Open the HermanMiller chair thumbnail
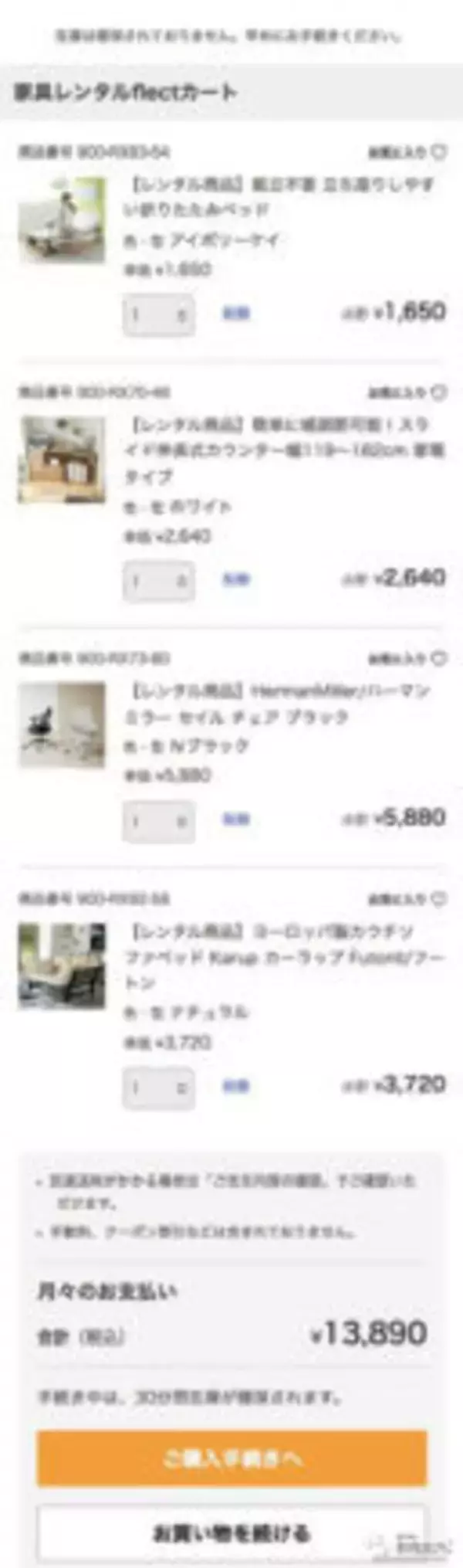The height and width of the screenshot is (1568, 463). click(x=62, y=725)
